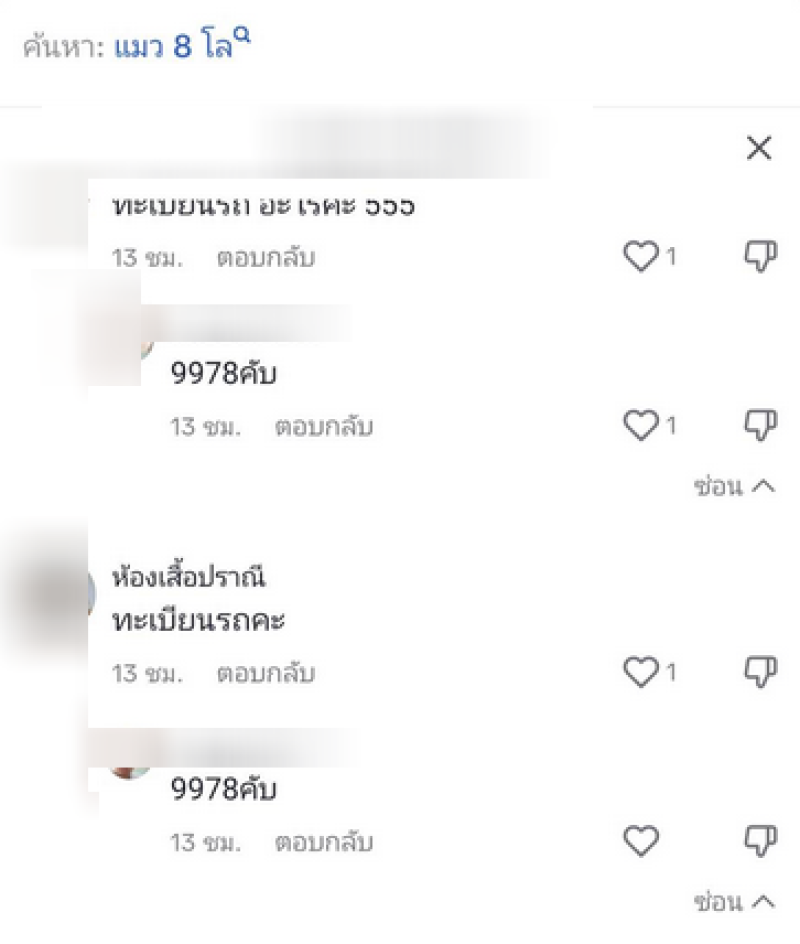The height and width of the screenshot is (944, 800).
Task: Hide replies under ห้องเสื้อปราณี's comment
Action: point(734,902)
